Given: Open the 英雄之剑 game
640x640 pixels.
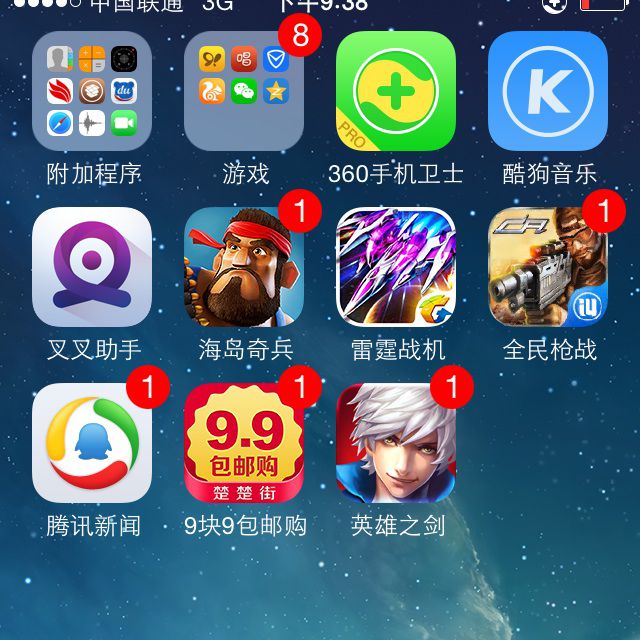Looking at the screenshot, I should tap(396, 443).
